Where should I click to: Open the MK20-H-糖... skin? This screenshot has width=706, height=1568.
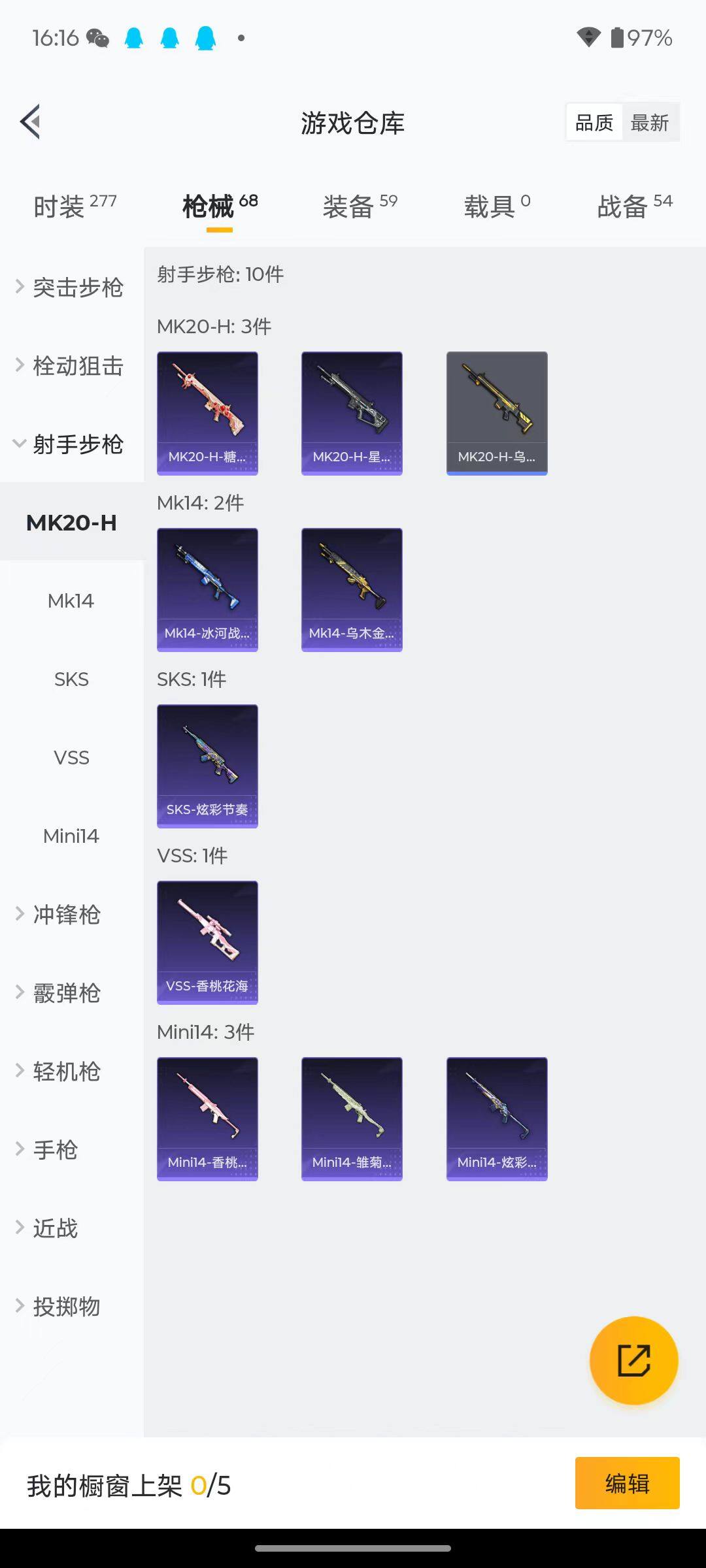[207, 413]
